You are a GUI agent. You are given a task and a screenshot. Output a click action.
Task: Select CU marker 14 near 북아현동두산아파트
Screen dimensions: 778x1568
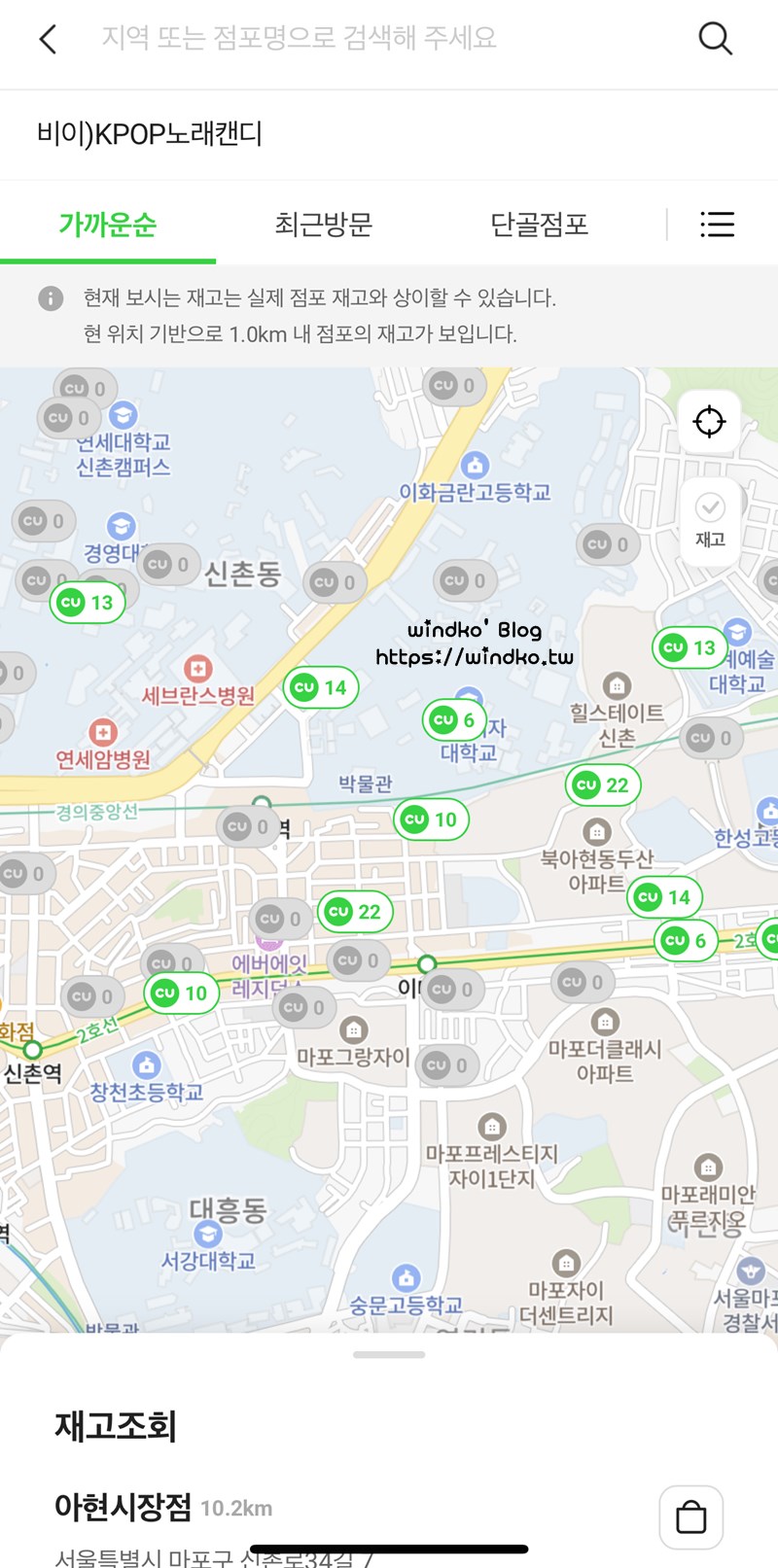[664, 897]
